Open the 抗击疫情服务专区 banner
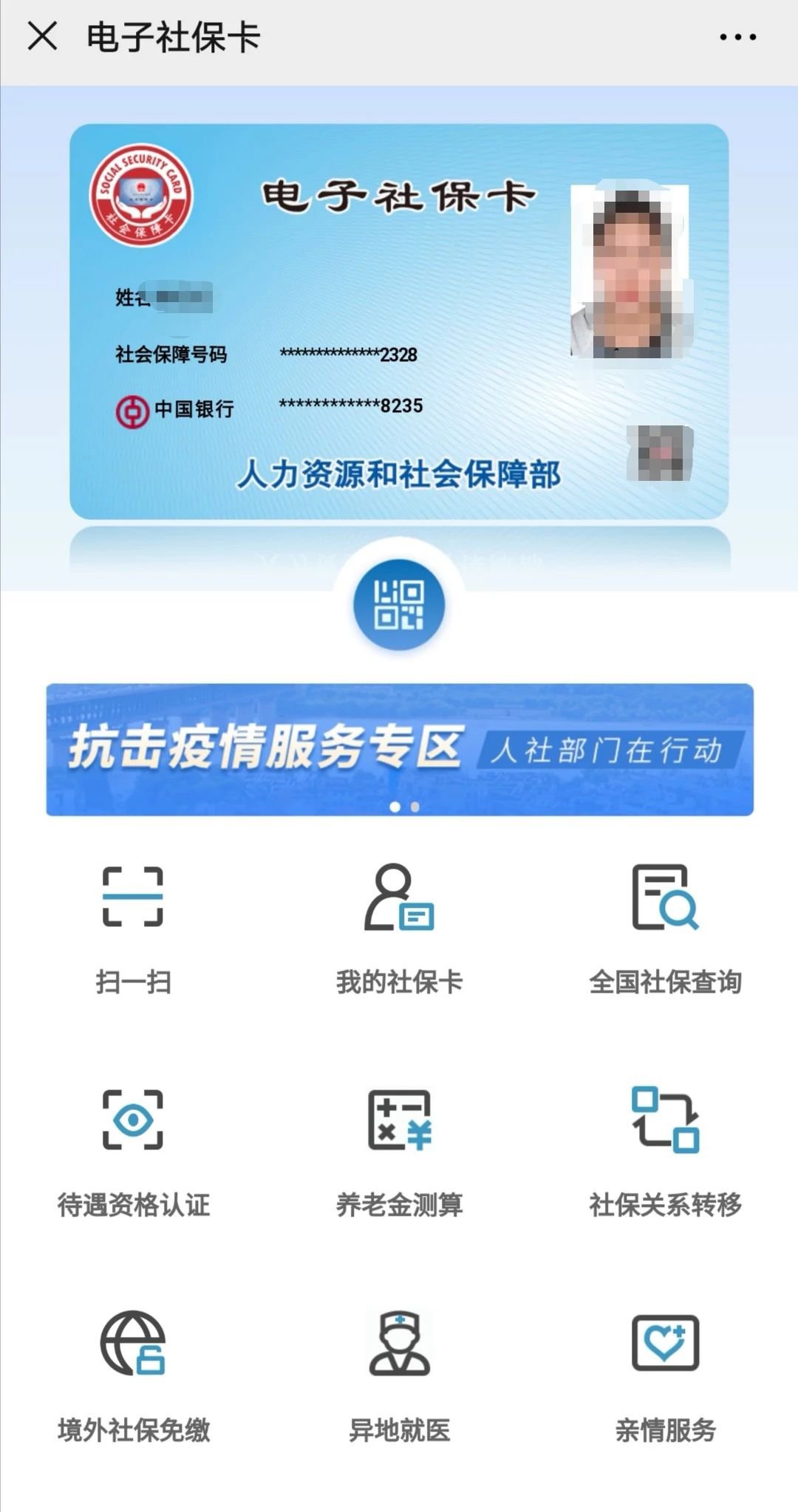 (399, 749)
